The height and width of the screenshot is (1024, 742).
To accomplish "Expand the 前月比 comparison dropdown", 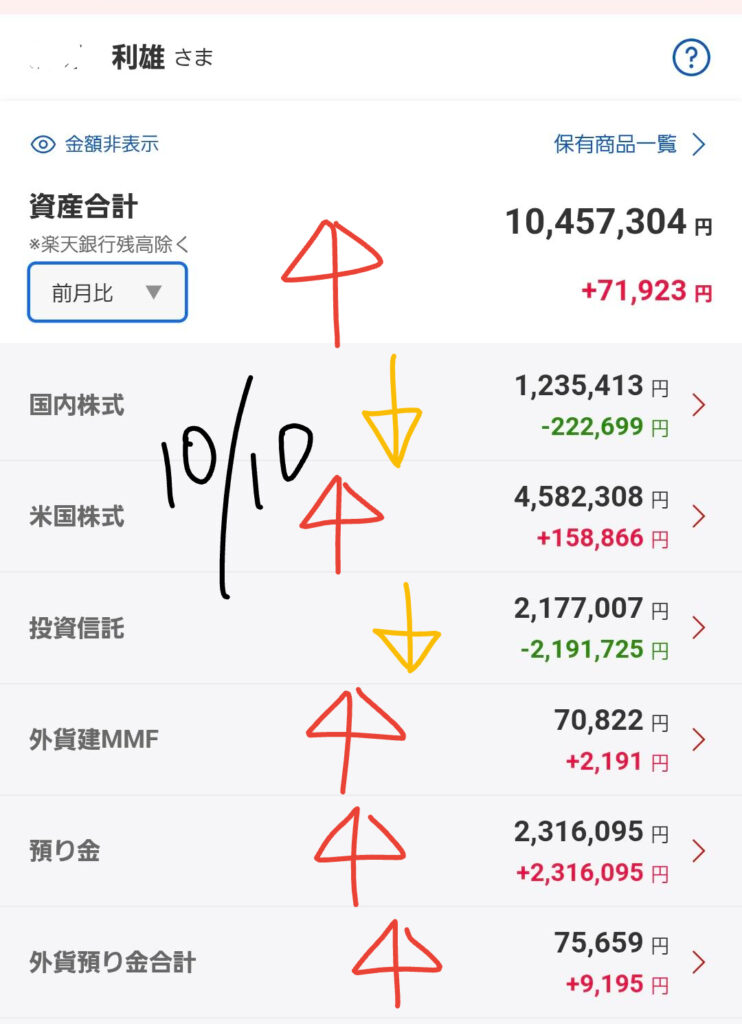I will tap(107, 292).
